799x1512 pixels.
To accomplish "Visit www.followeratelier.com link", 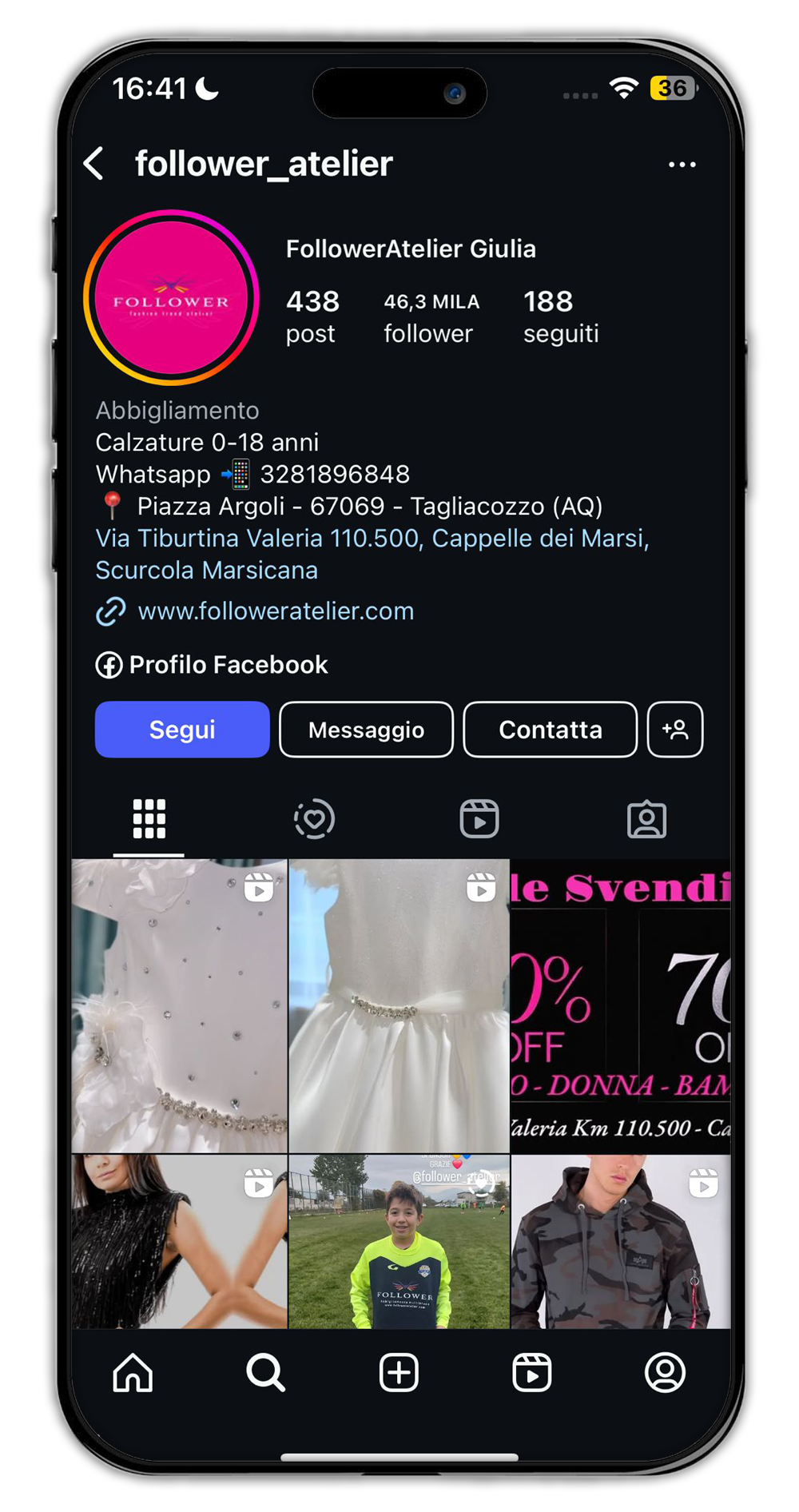I will 275,611.
